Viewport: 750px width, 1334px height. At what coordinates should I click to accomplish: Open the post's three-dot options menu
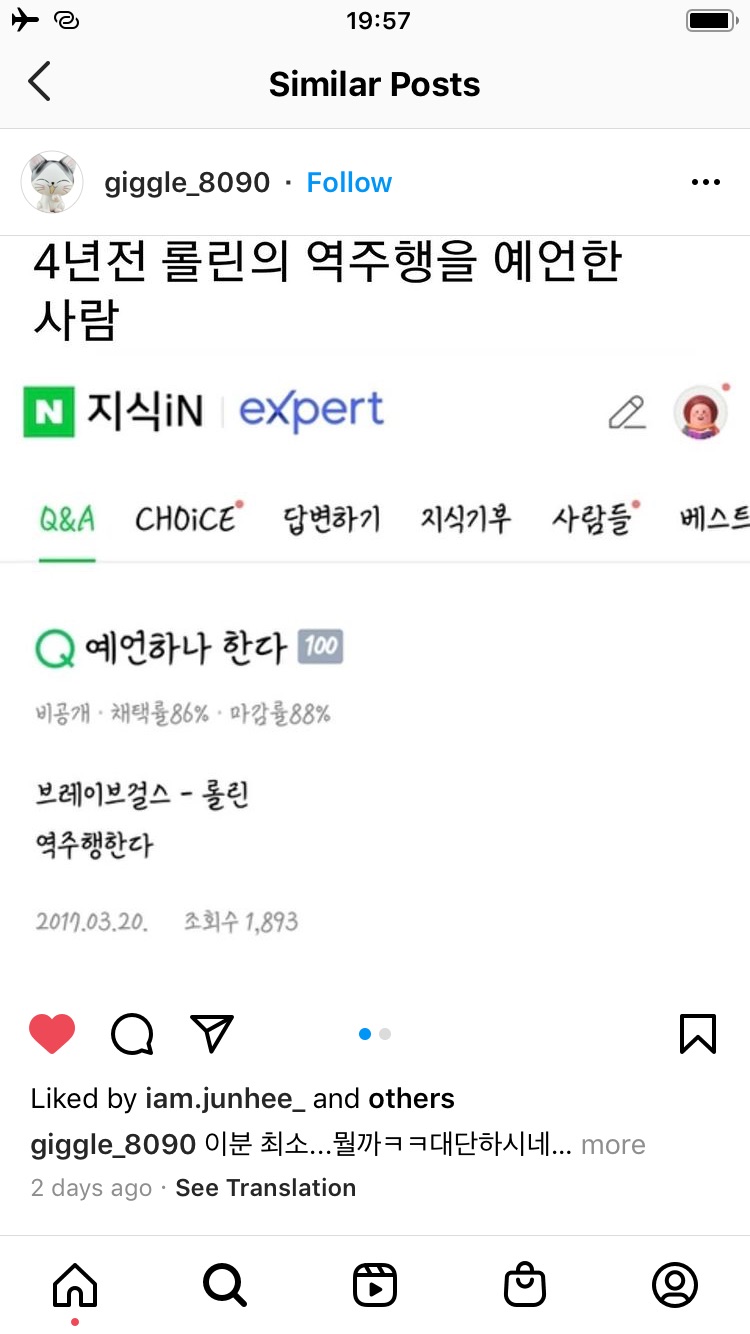click(705, 183)
